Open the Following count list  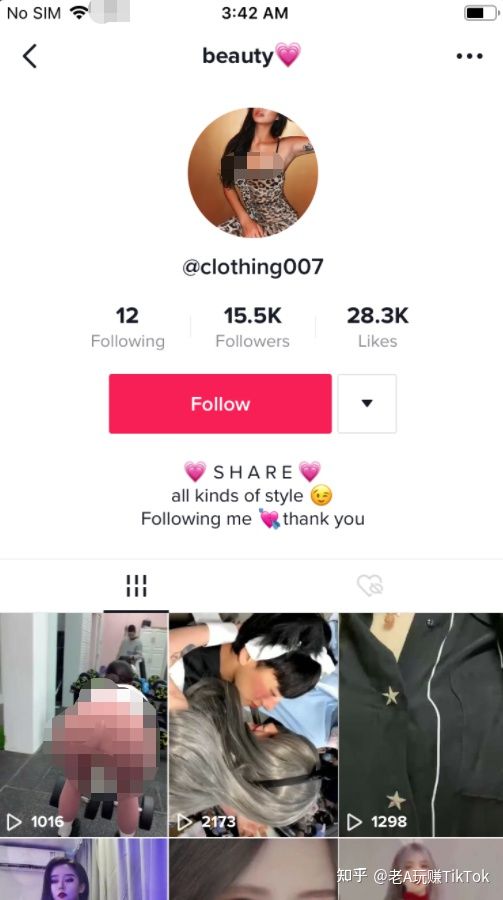tap(127, 327)
